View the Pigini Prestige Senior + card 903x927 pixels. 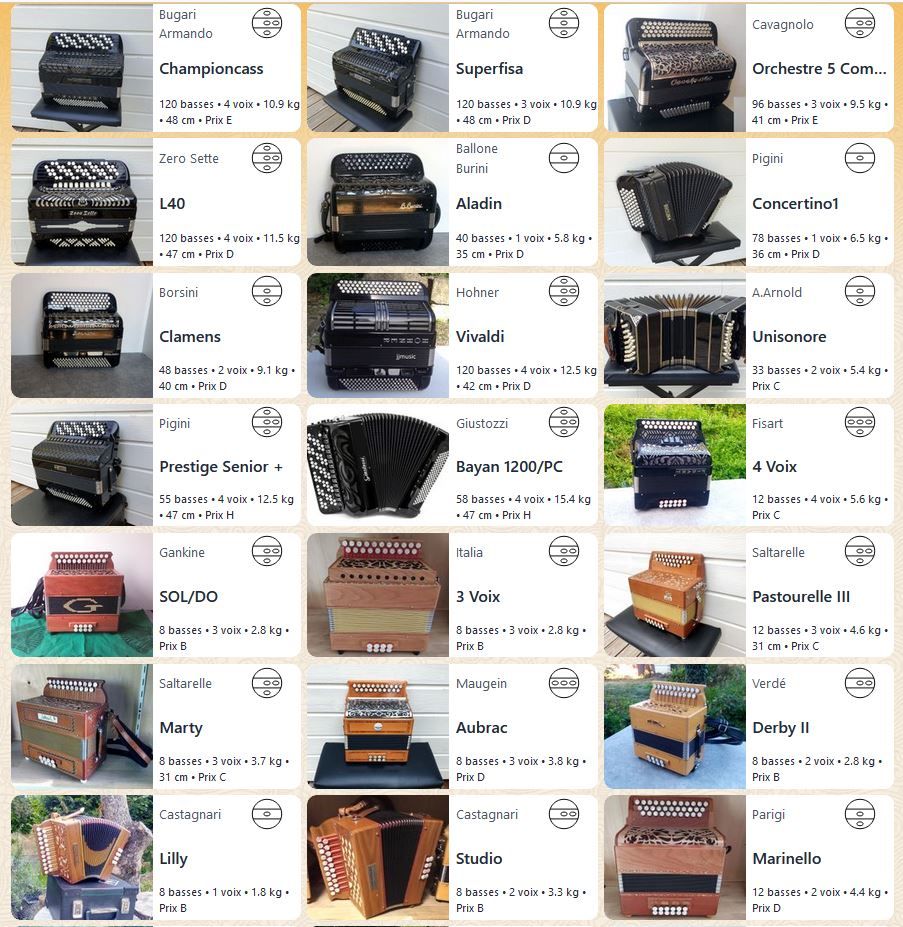220,467
